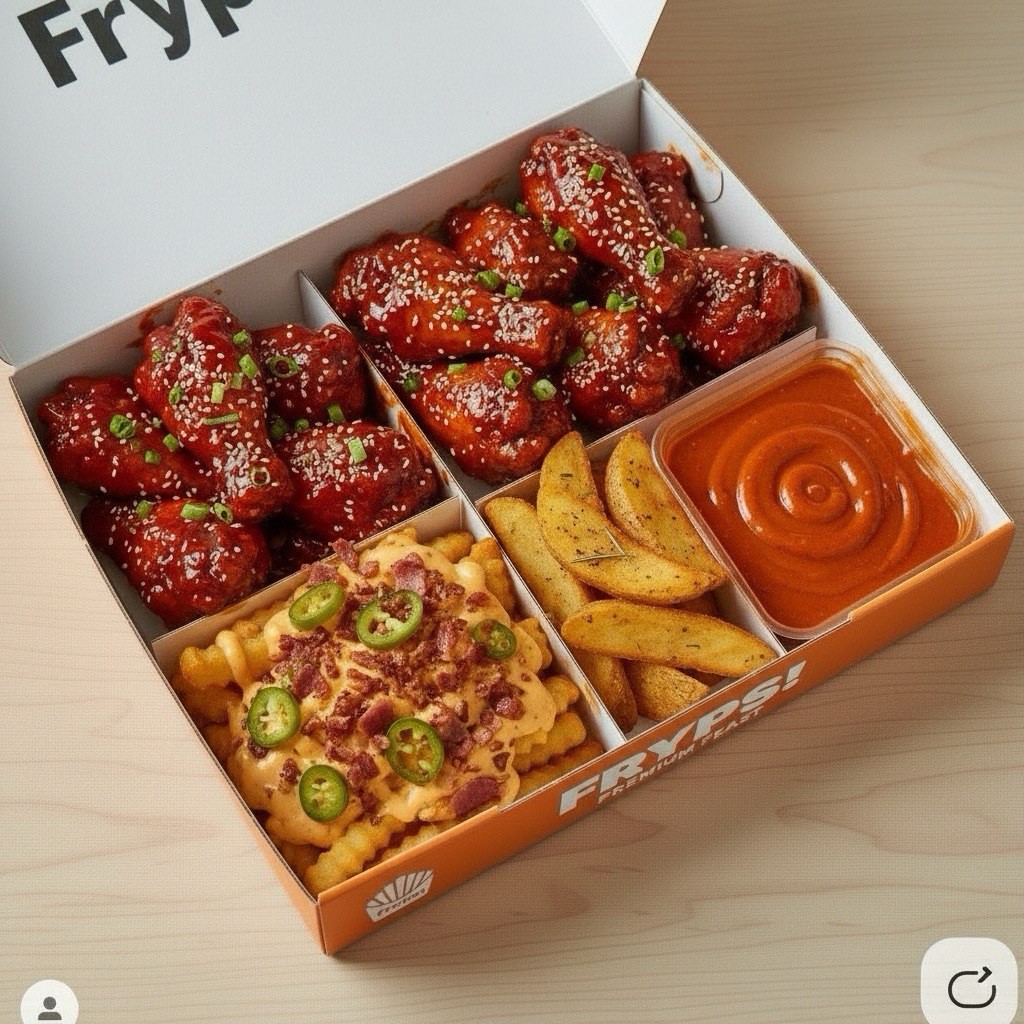Image resolution: width=1024 pixels, height=1024 pixels.
Task: Open the profile avatar icon
Action: [49, 1005]
